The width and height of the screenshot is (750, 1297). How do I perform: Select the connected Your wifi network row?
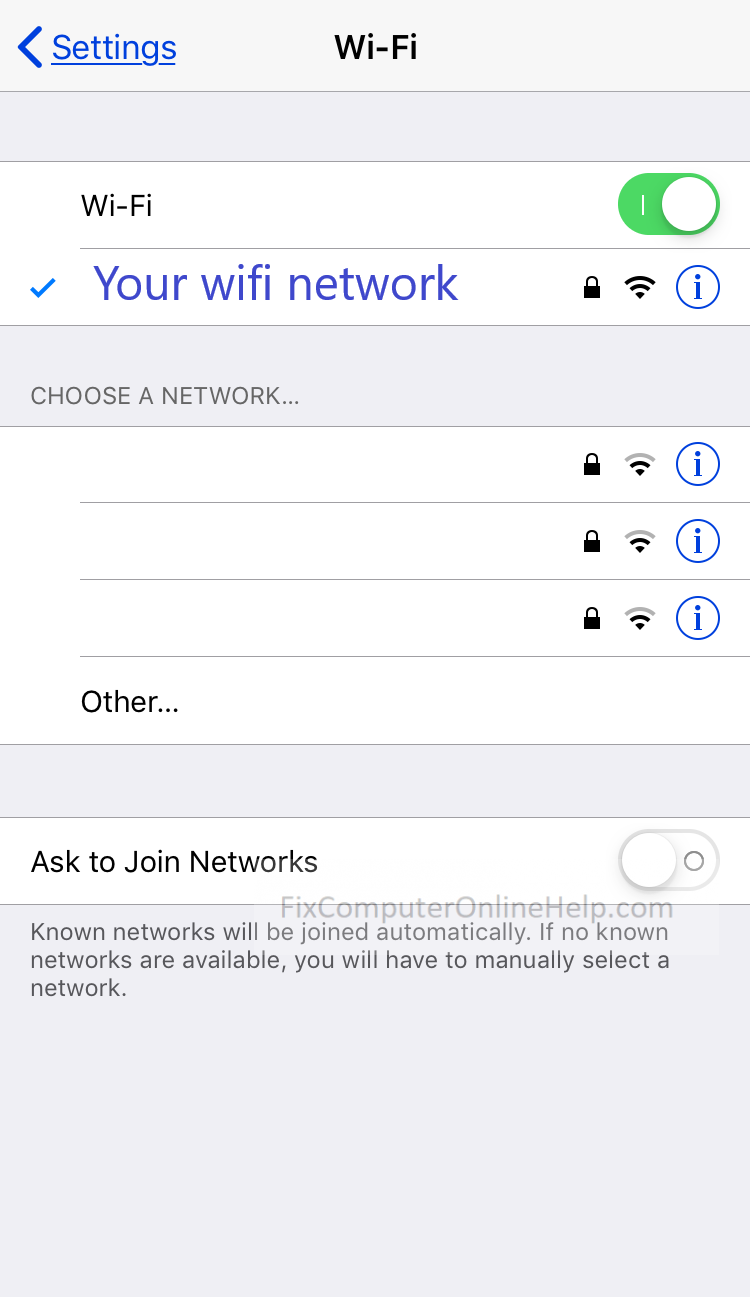pos(375,287)
